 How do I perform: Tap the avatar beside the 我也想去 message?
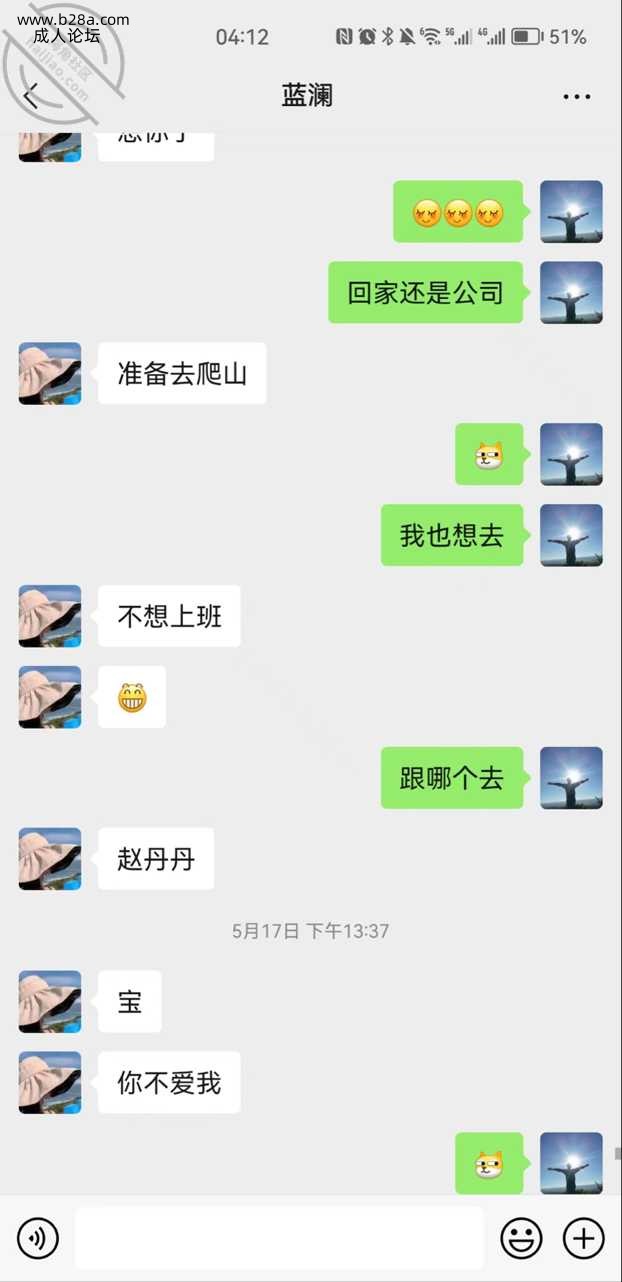pyautogui.click(x=571, y=535)
